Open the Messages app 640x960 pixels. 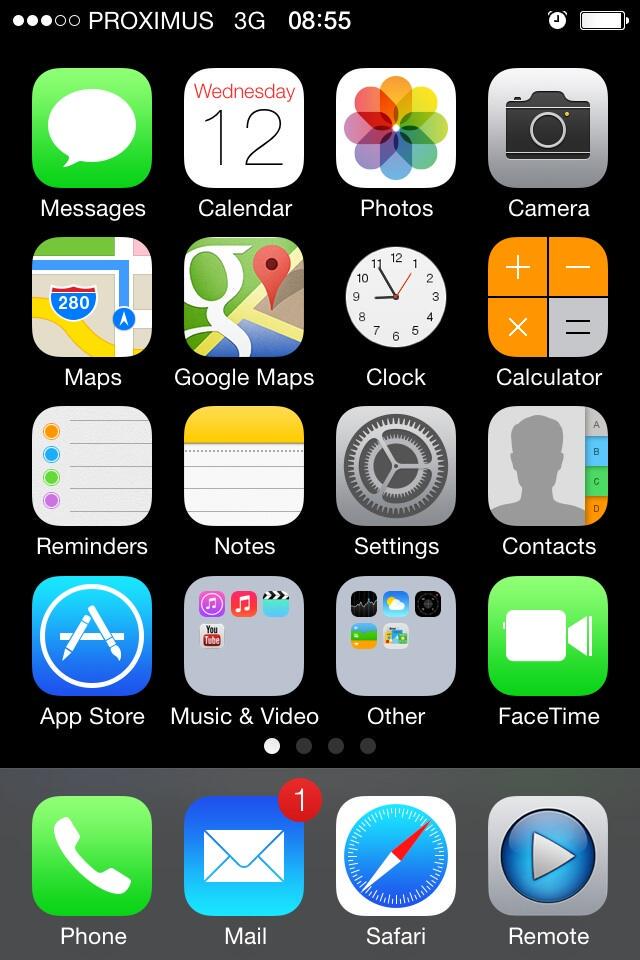tap(92, 128)
